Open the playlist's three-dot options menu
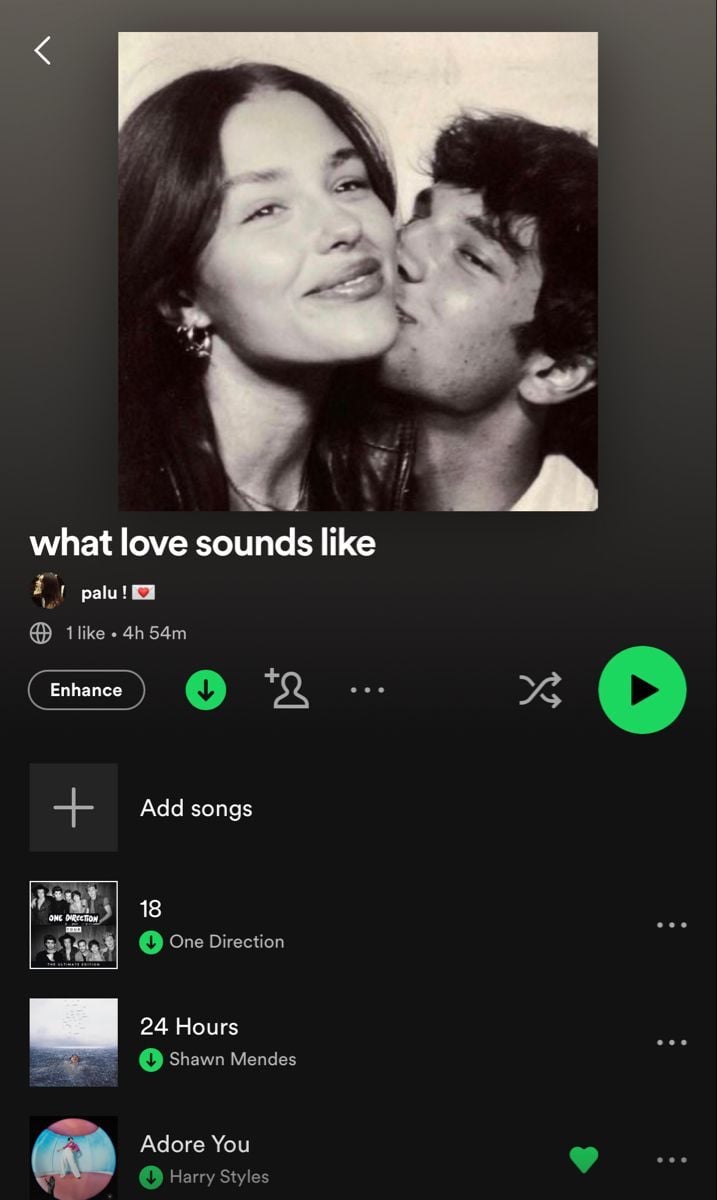 pyautogui.click(x=367, y=690)
